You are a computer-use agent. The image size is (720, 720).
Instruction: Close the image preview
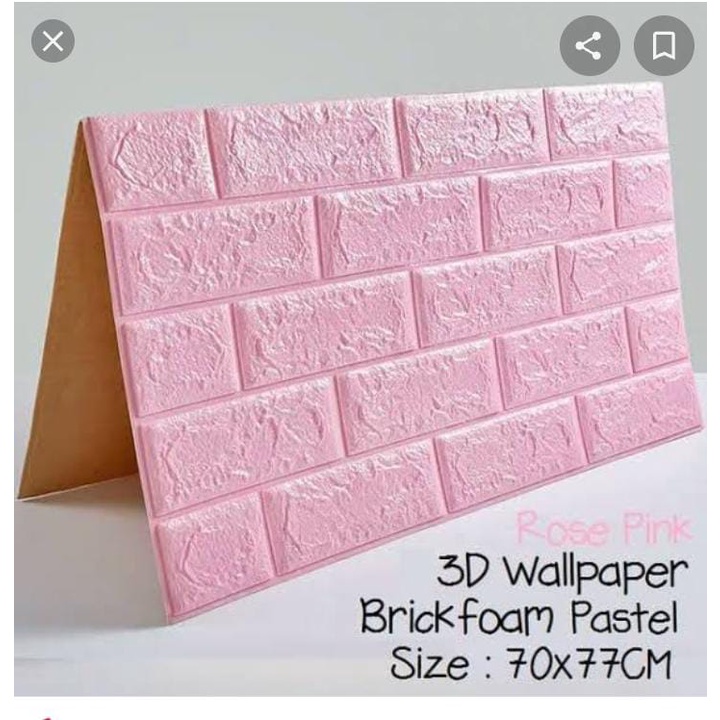pyautogui.click(x=53, y=42)
